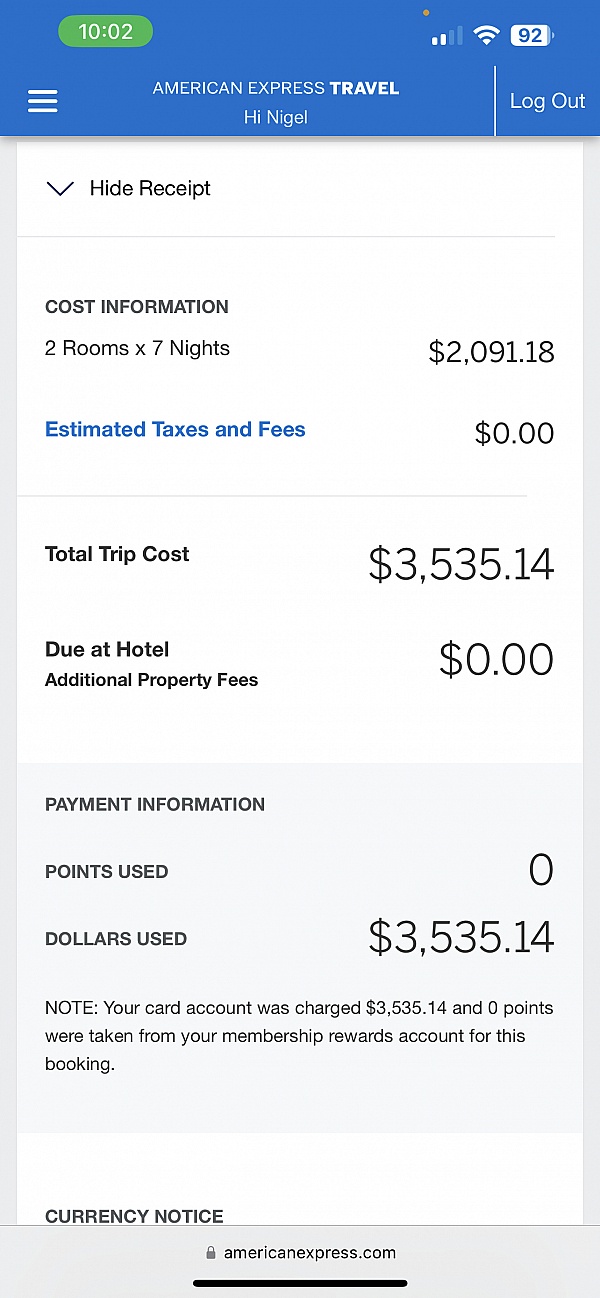Collapse the receipt with Hide Receipt
This screenshot has width=600, height=1298.
coord(129,188)
